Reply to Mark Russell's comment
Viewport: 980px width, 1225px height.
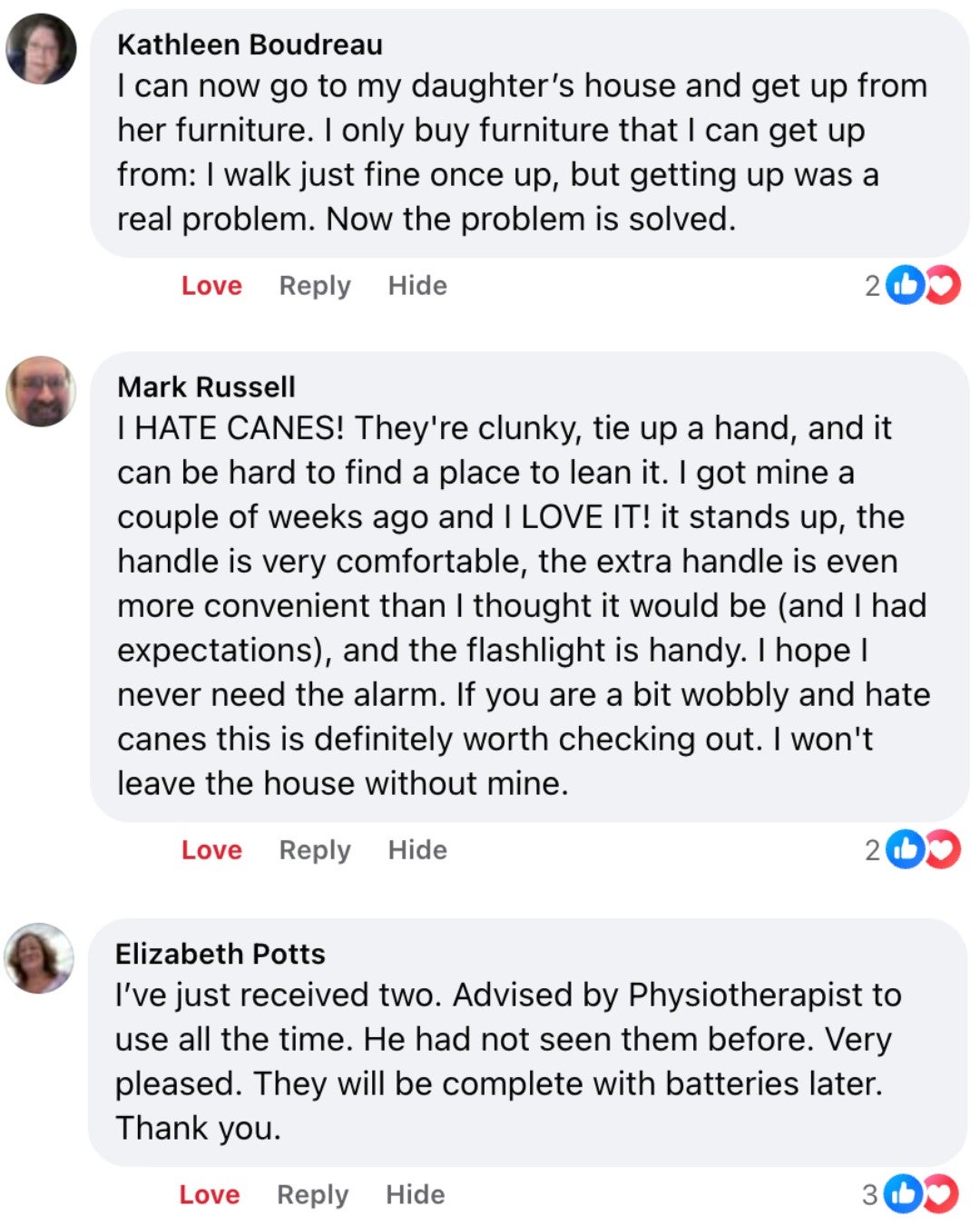314,850
